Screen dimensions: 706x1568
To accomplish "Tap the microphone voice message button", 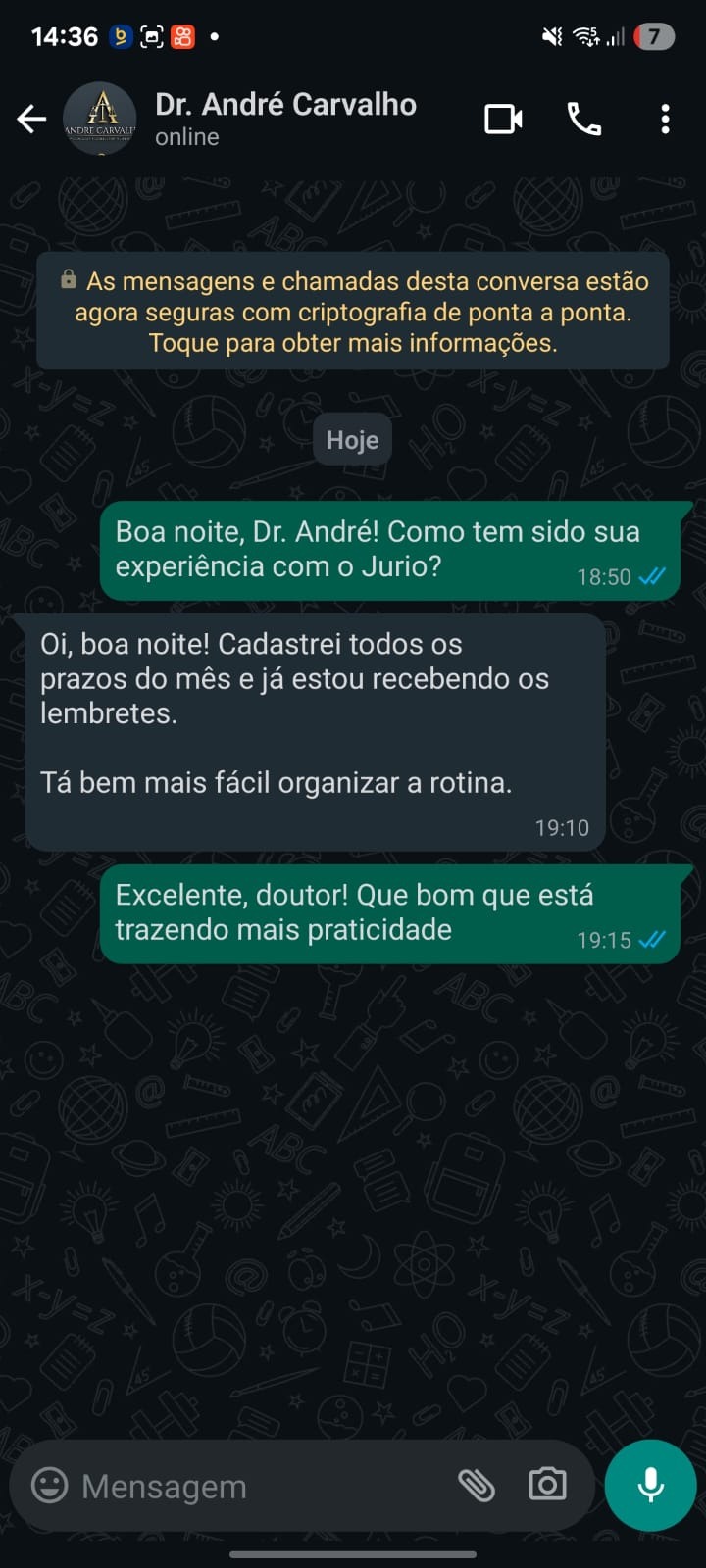I will click(x=650, y=1485).
